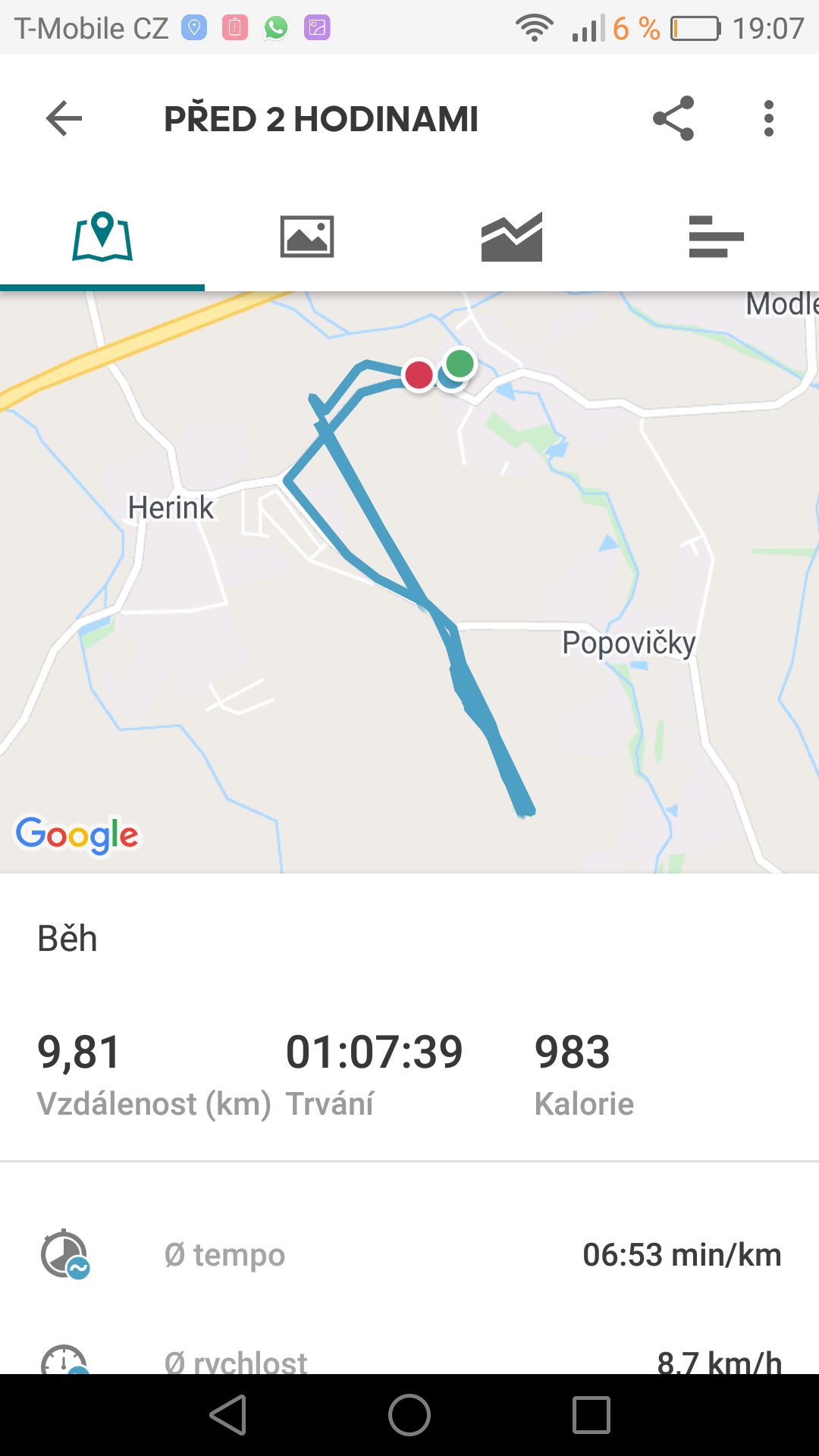Switch to the photos tab
This screenshot has width=819, height=1456.
307,237
